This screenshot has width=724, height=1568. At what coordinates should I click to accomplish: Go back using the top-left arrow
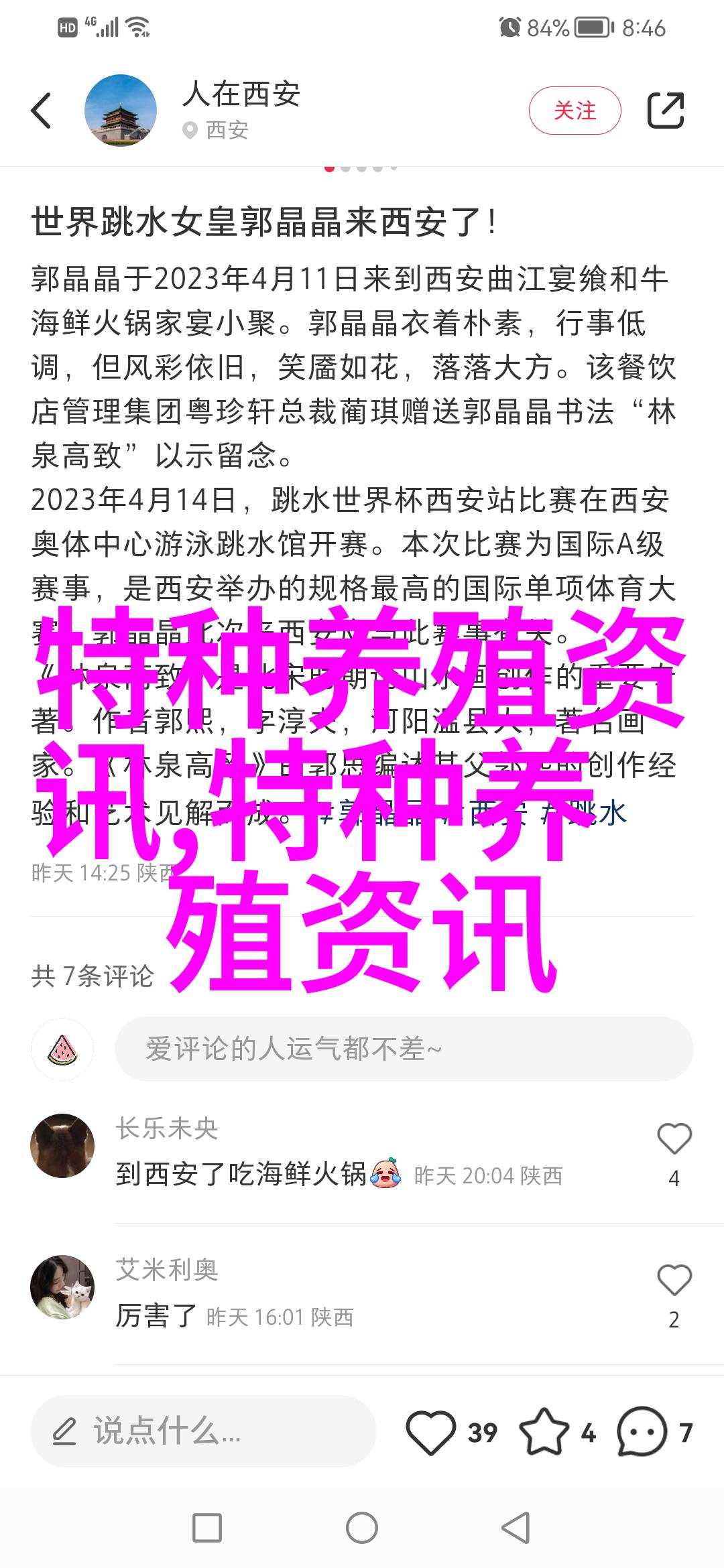pos(42,111)
